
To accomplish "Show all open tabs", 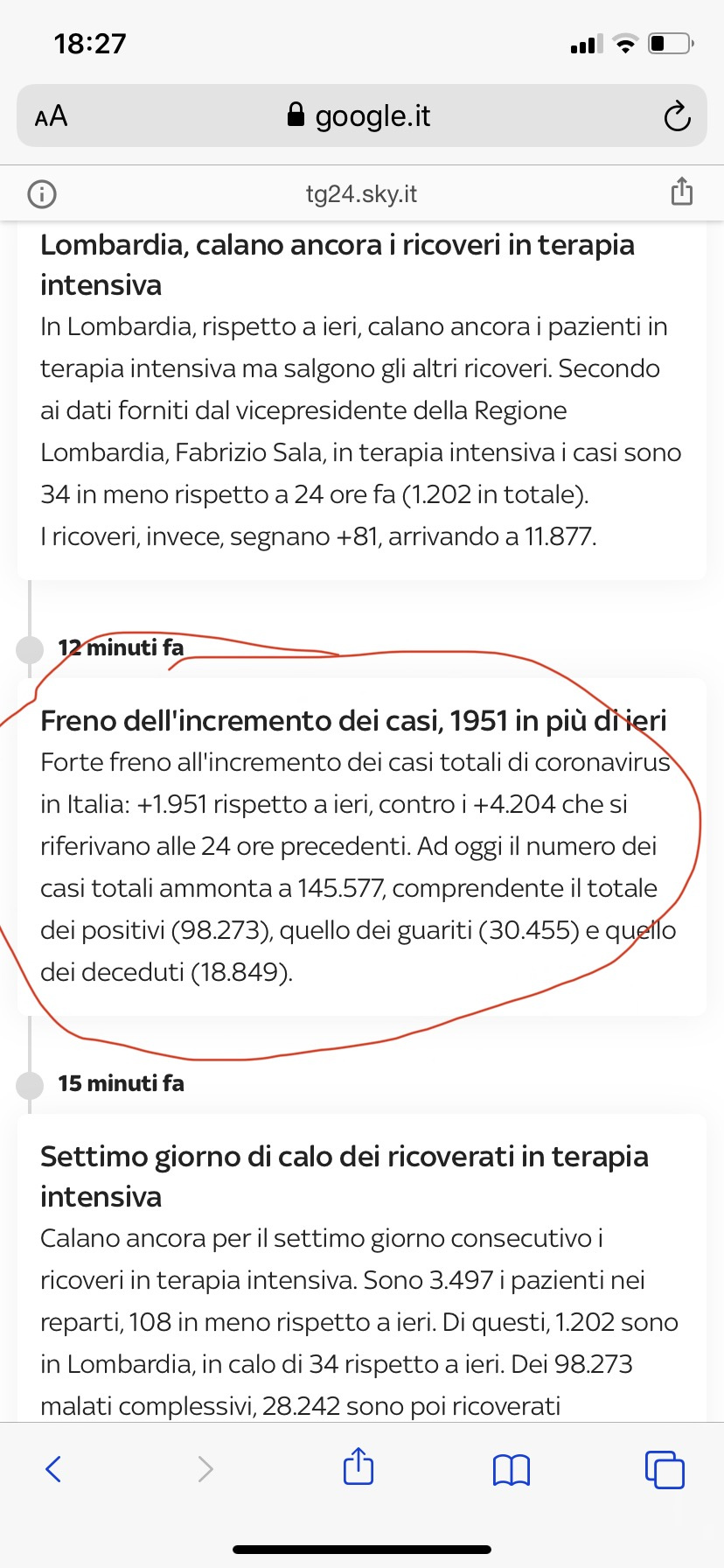I will coord(664,1469).
